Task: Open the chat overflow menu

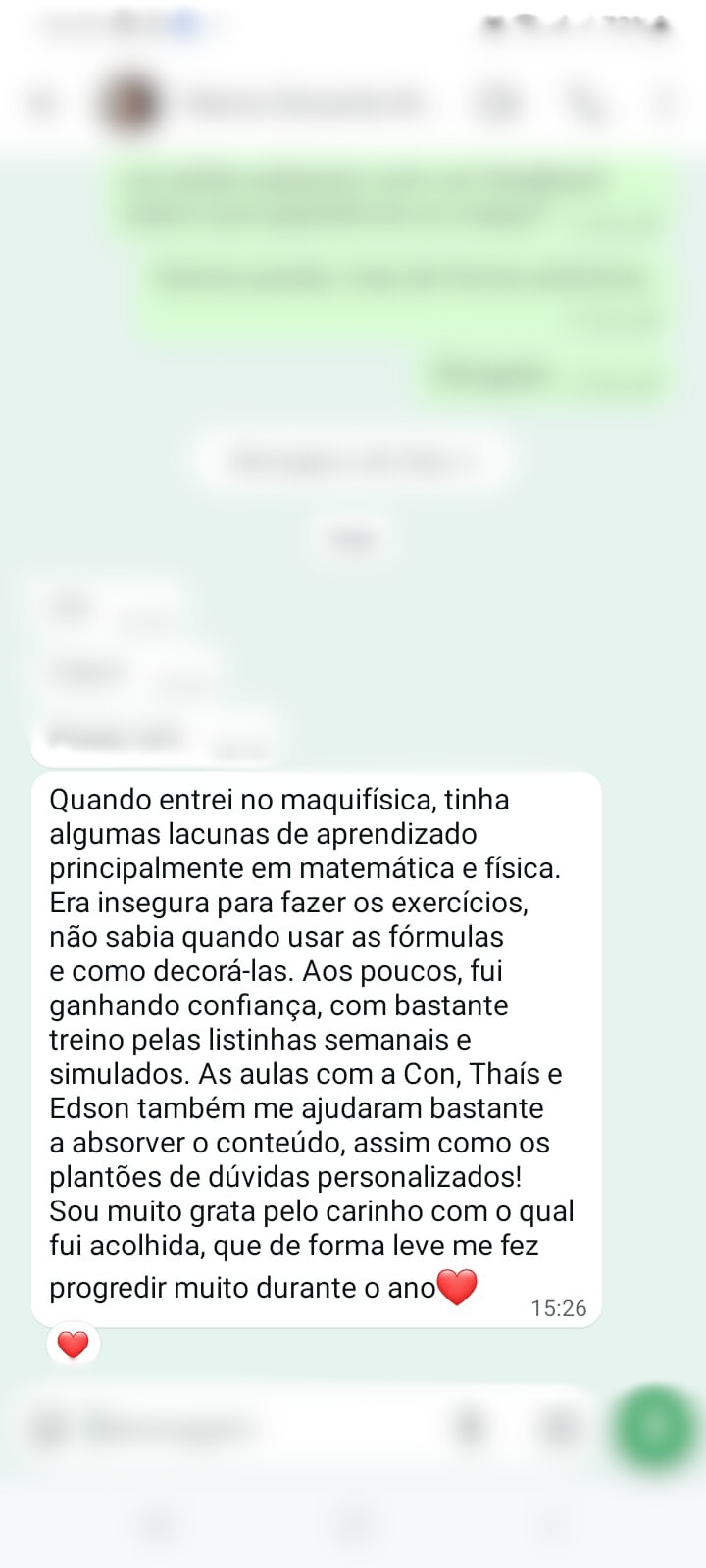Action: point(667,102)
